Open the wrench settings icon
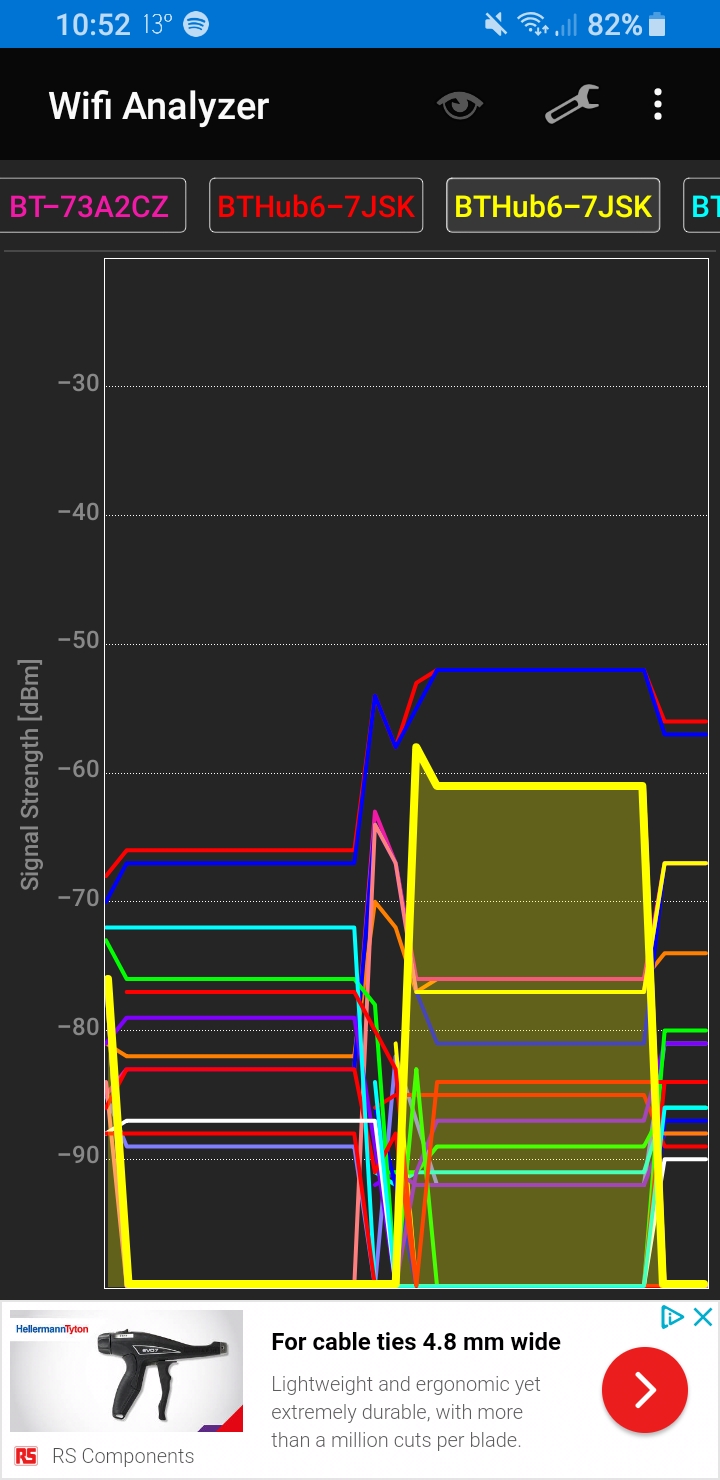Viewport: 720px width, 1480px height. coord(572,104)
